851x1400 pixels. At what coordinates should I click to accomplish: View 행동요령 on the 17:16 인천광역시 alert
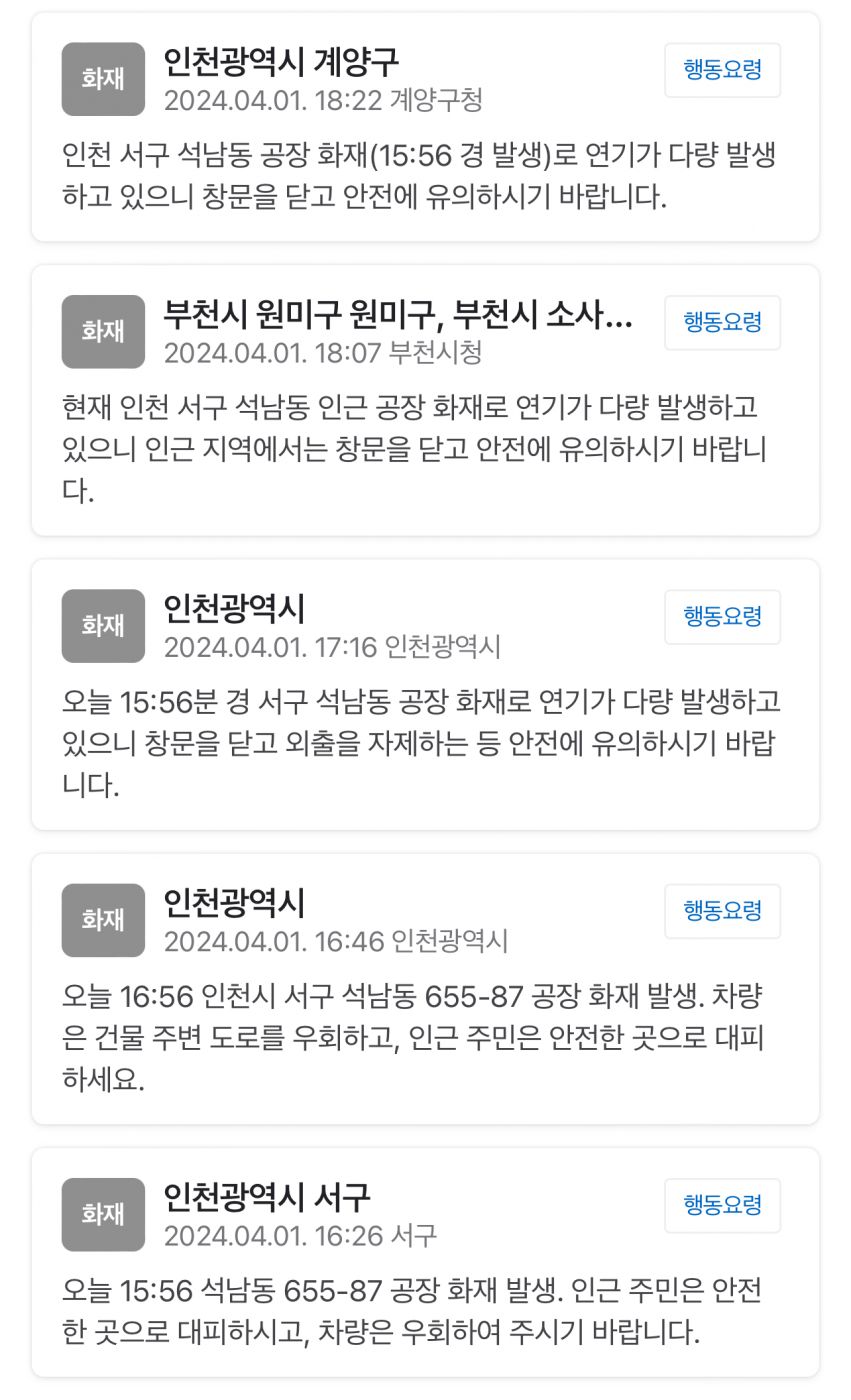click(722, 616)
